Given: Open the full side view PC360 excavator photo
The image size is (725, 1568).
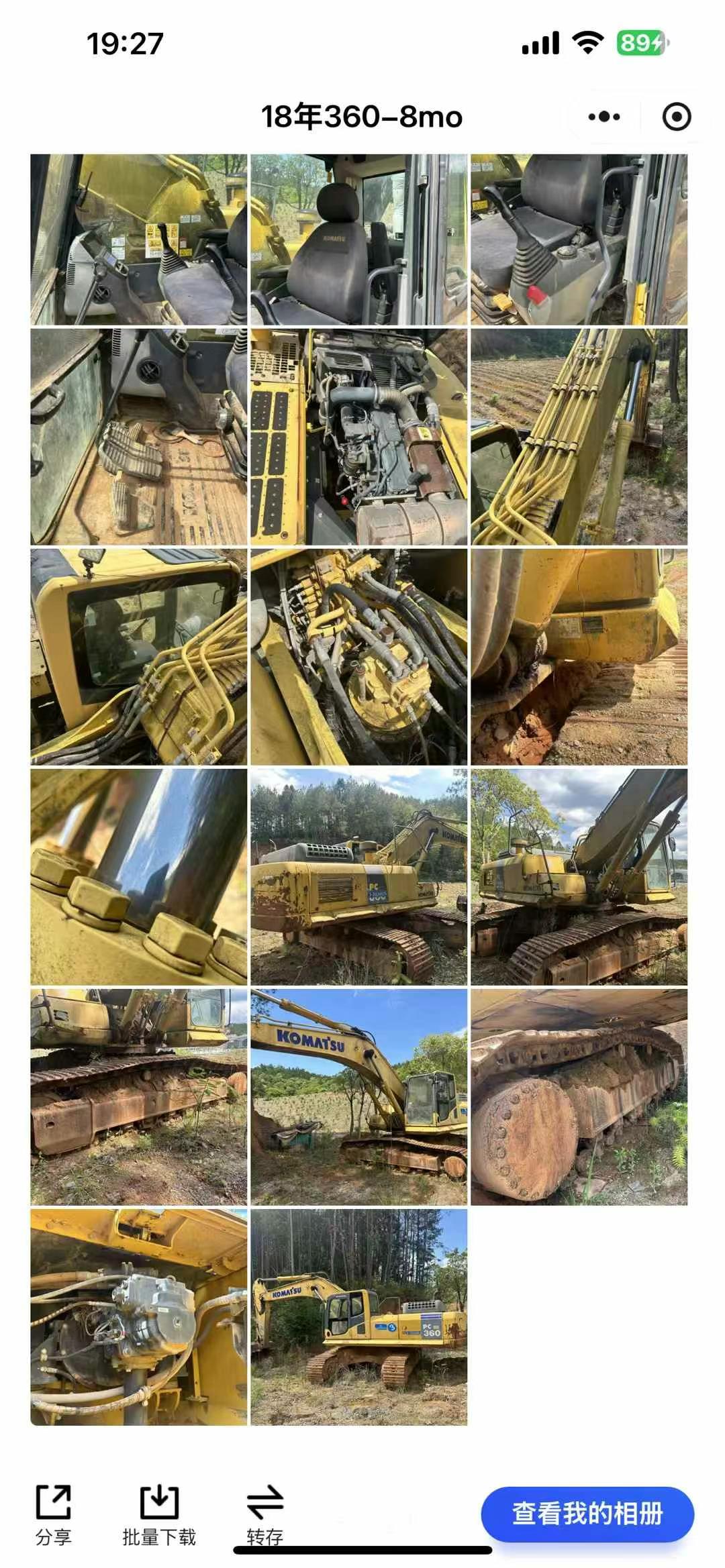Looking at the screenshot, I should tap(358, 1316).
